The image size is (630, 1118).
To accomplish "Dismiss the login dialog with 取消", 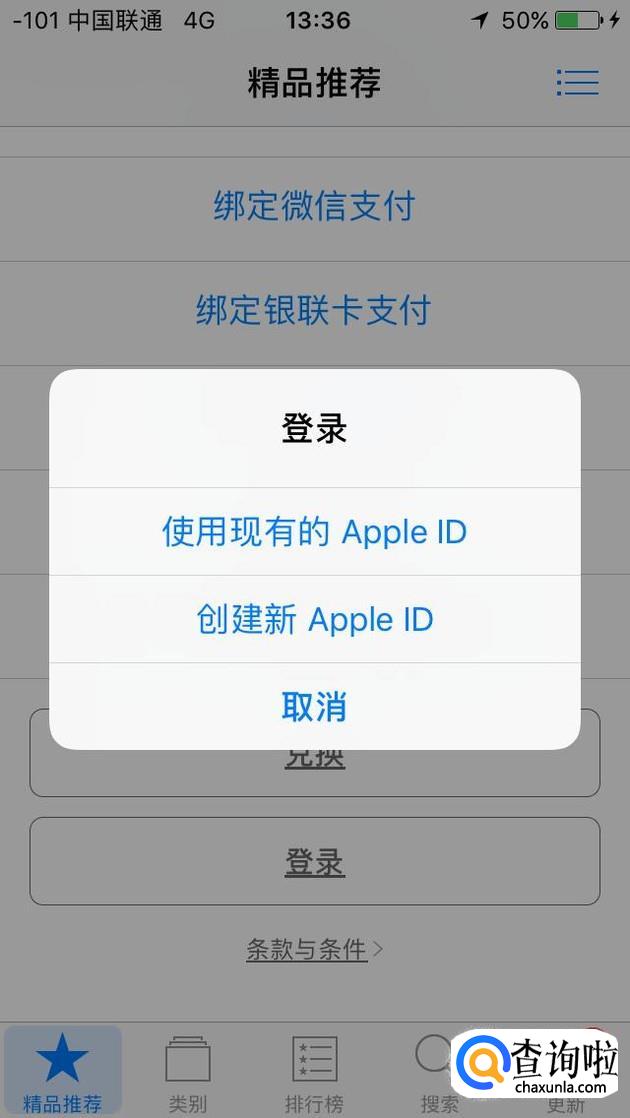I will (314, 707).
